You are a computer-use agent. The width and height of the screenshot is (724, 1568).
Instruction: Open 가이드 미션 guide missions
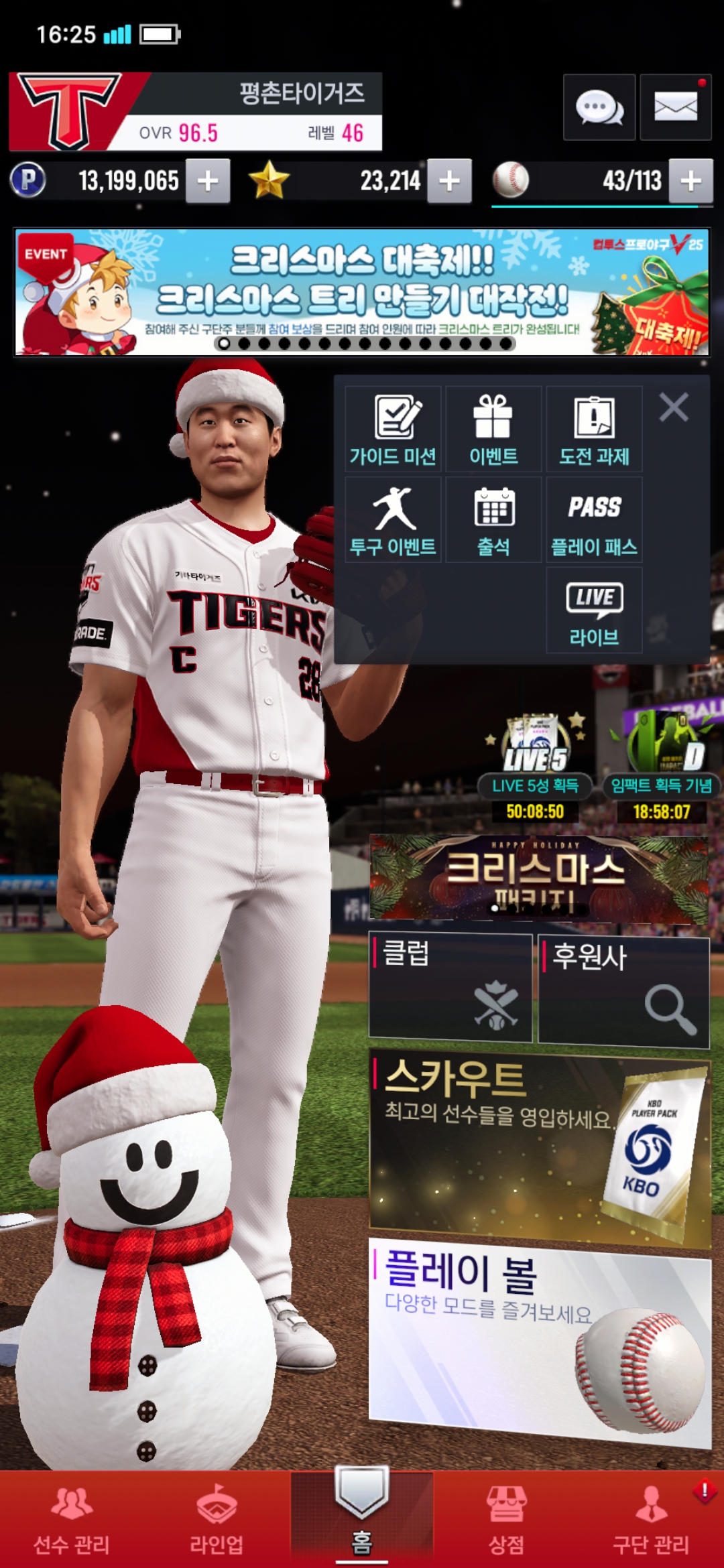[393, 429]
